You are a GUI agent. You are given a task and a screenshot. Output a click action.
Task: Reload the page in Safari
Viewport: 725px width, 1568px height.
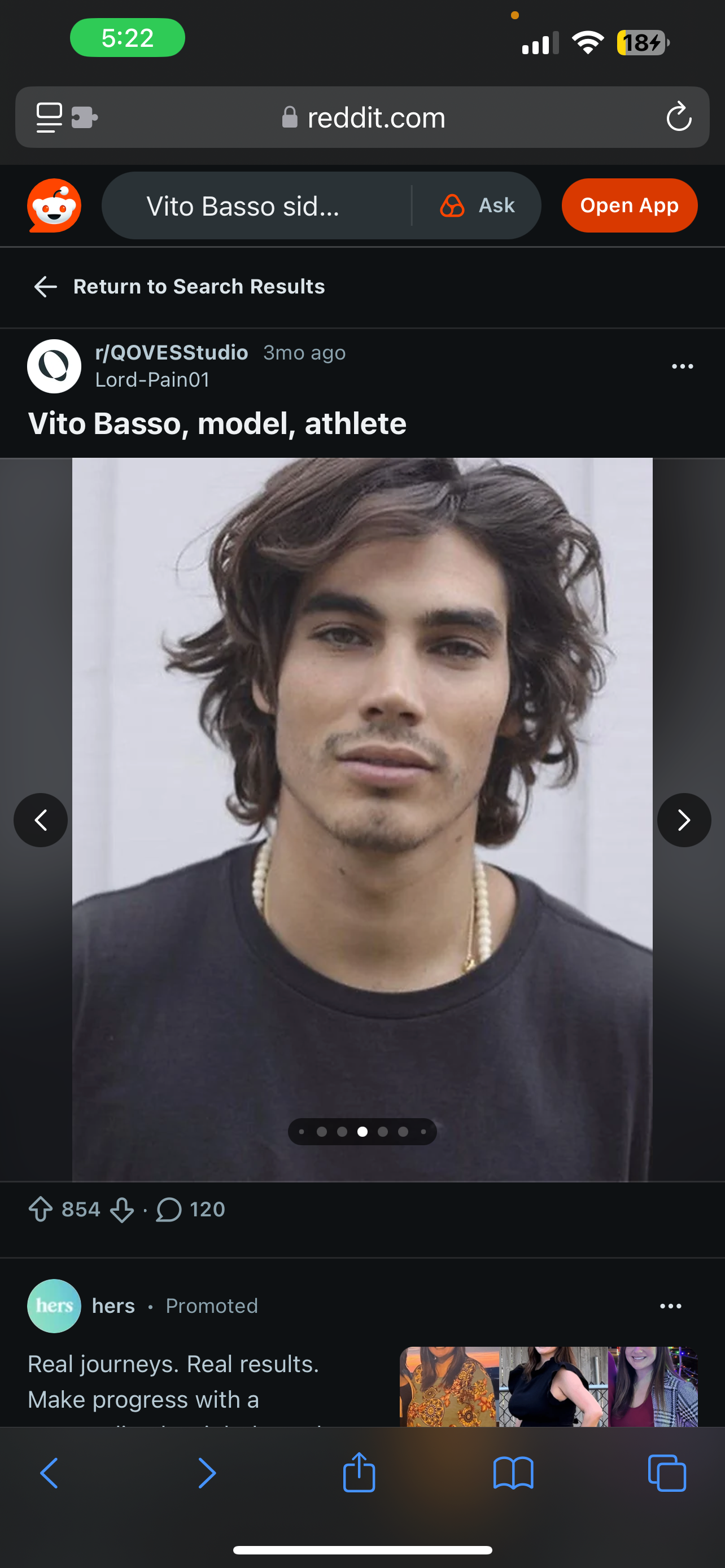678,117
